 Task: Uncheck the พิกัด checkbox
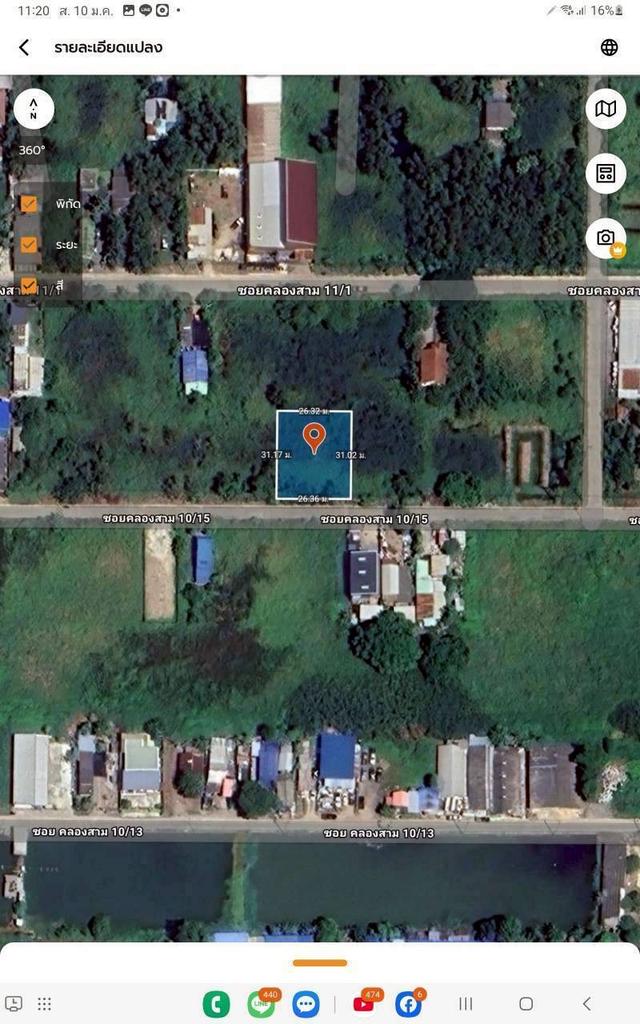(29, 203)
